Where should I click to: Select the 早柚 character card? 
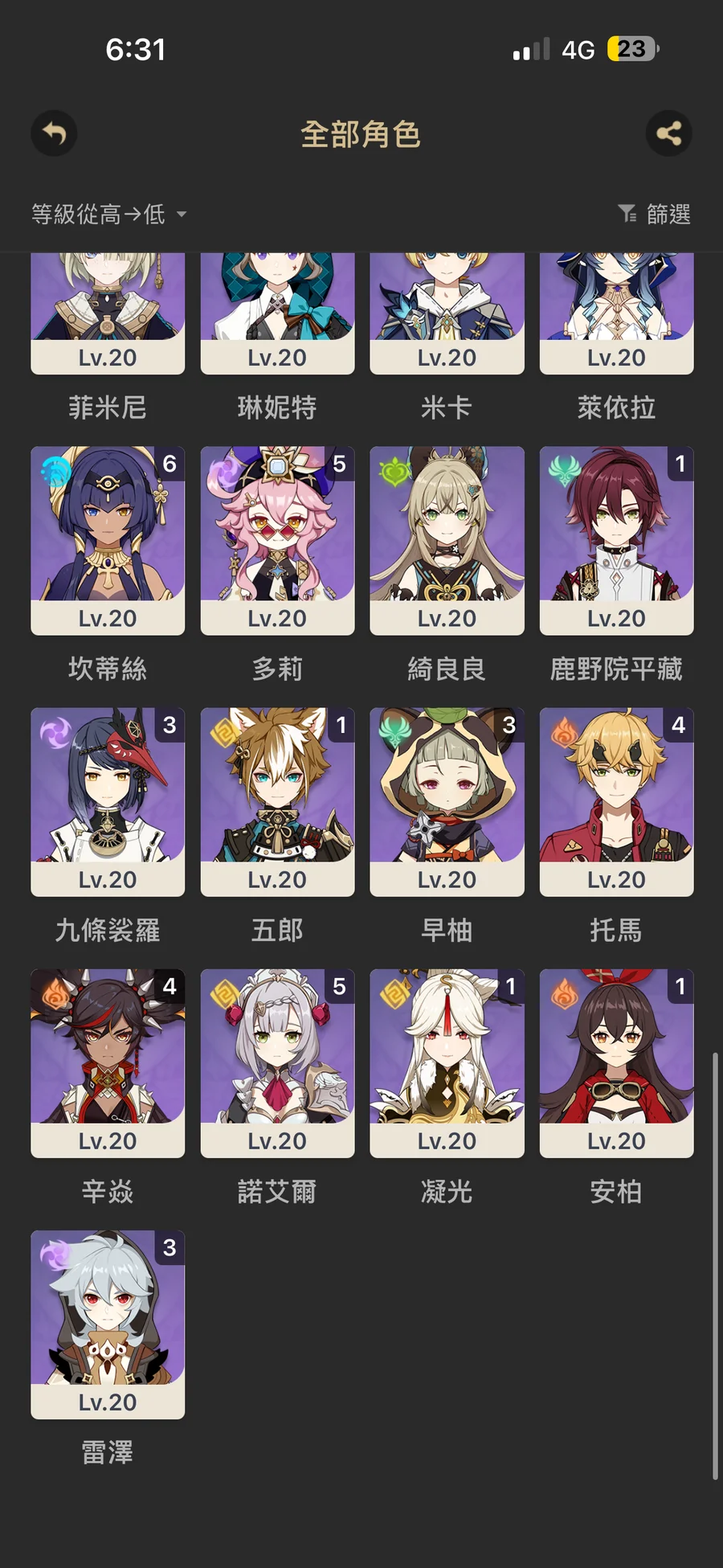click(447, 801)
